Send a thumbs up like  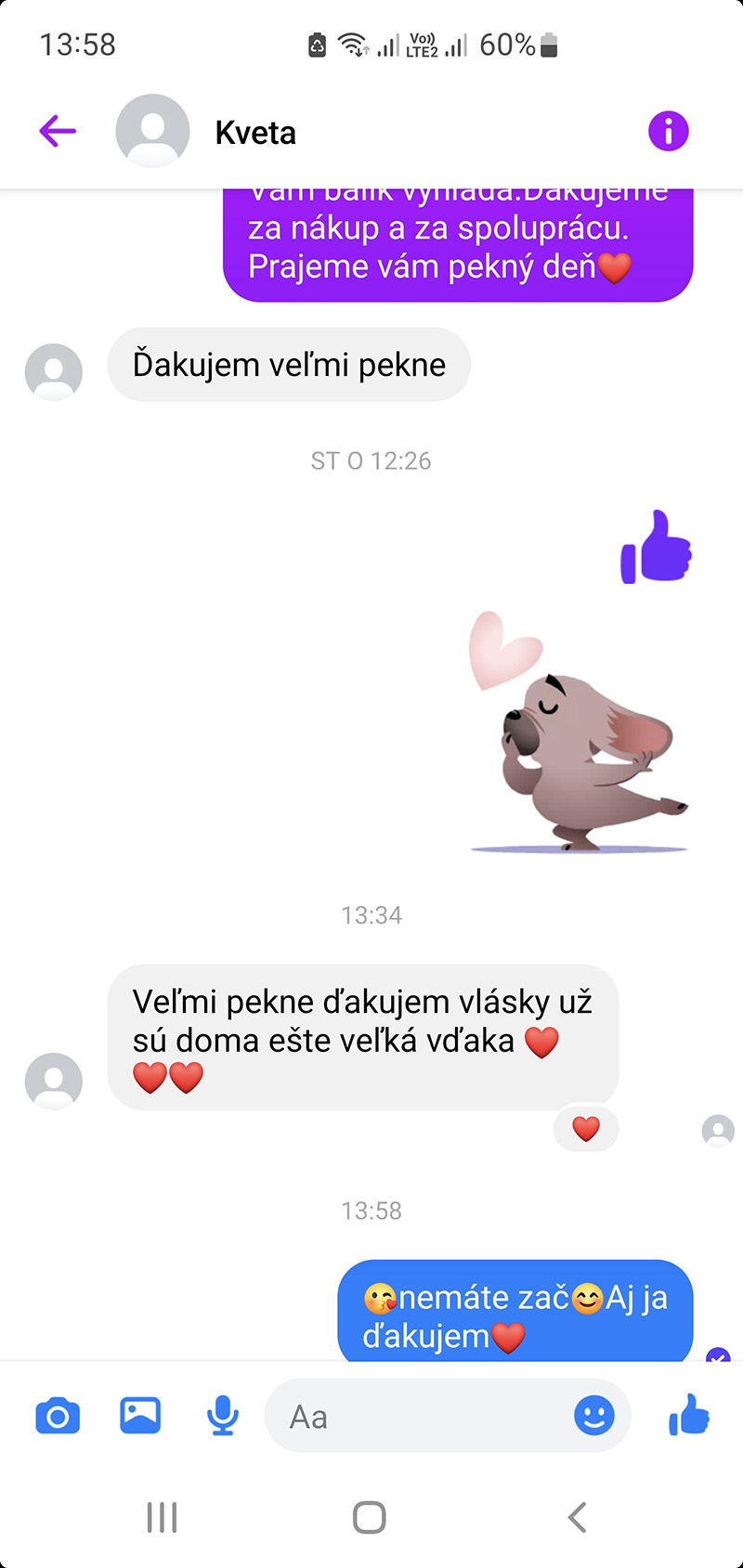pos(689,1415)
